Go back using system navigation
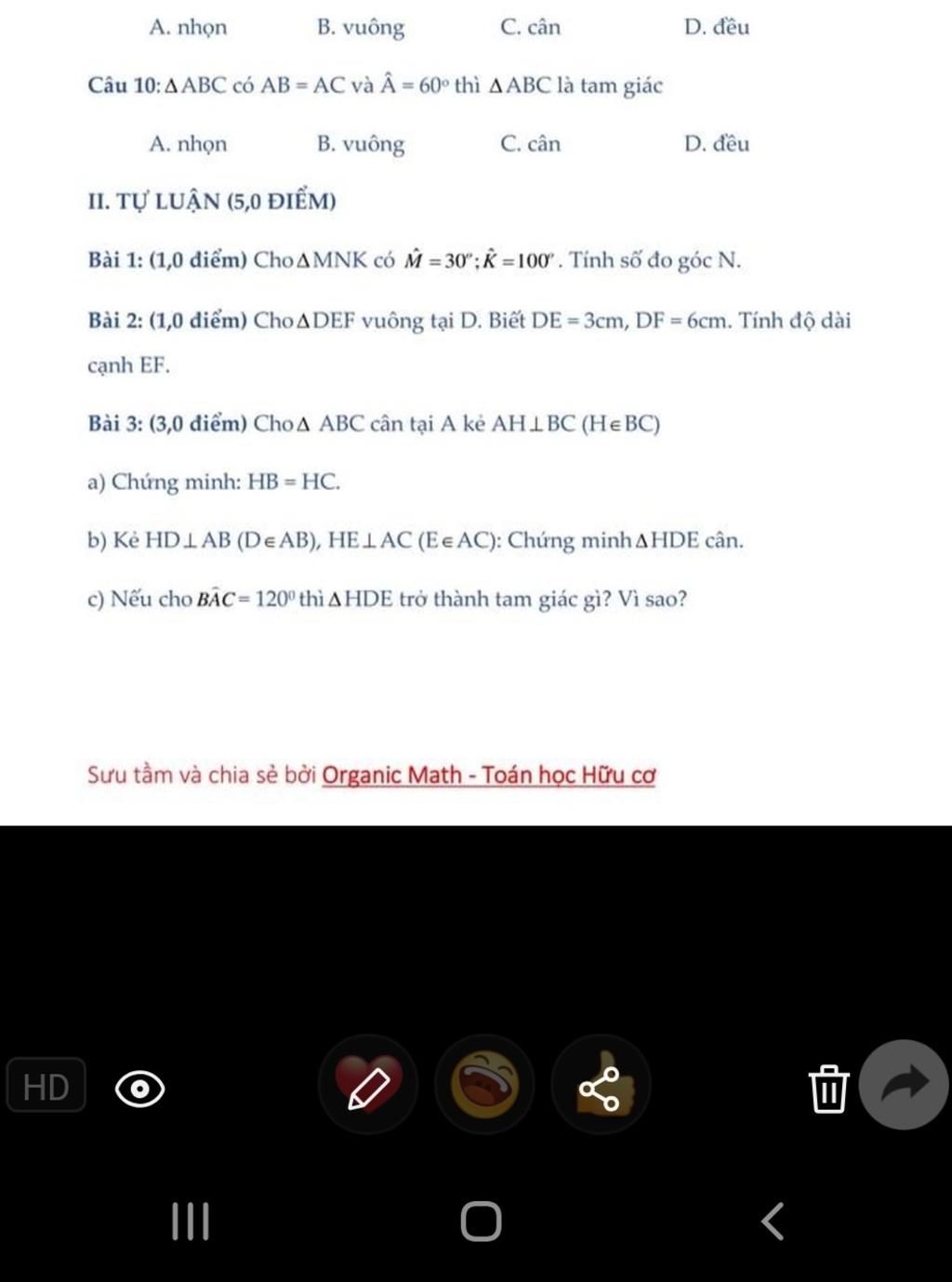Viewport: 952px width, 1282px height. 773,1221
